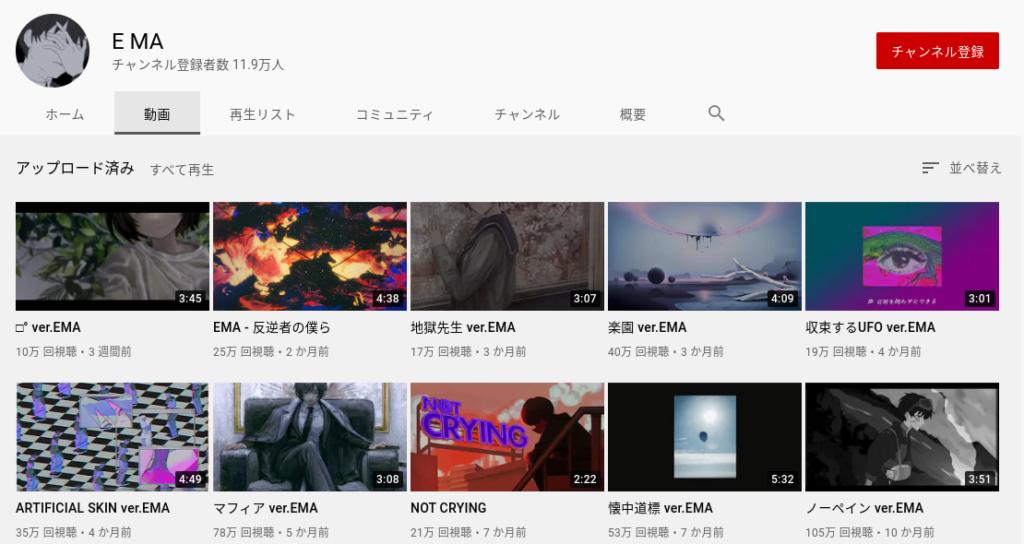Viewport: 1024px width, 544px height.
Task: Open the マフィア ver.EMA video
Action: point(310,436)
